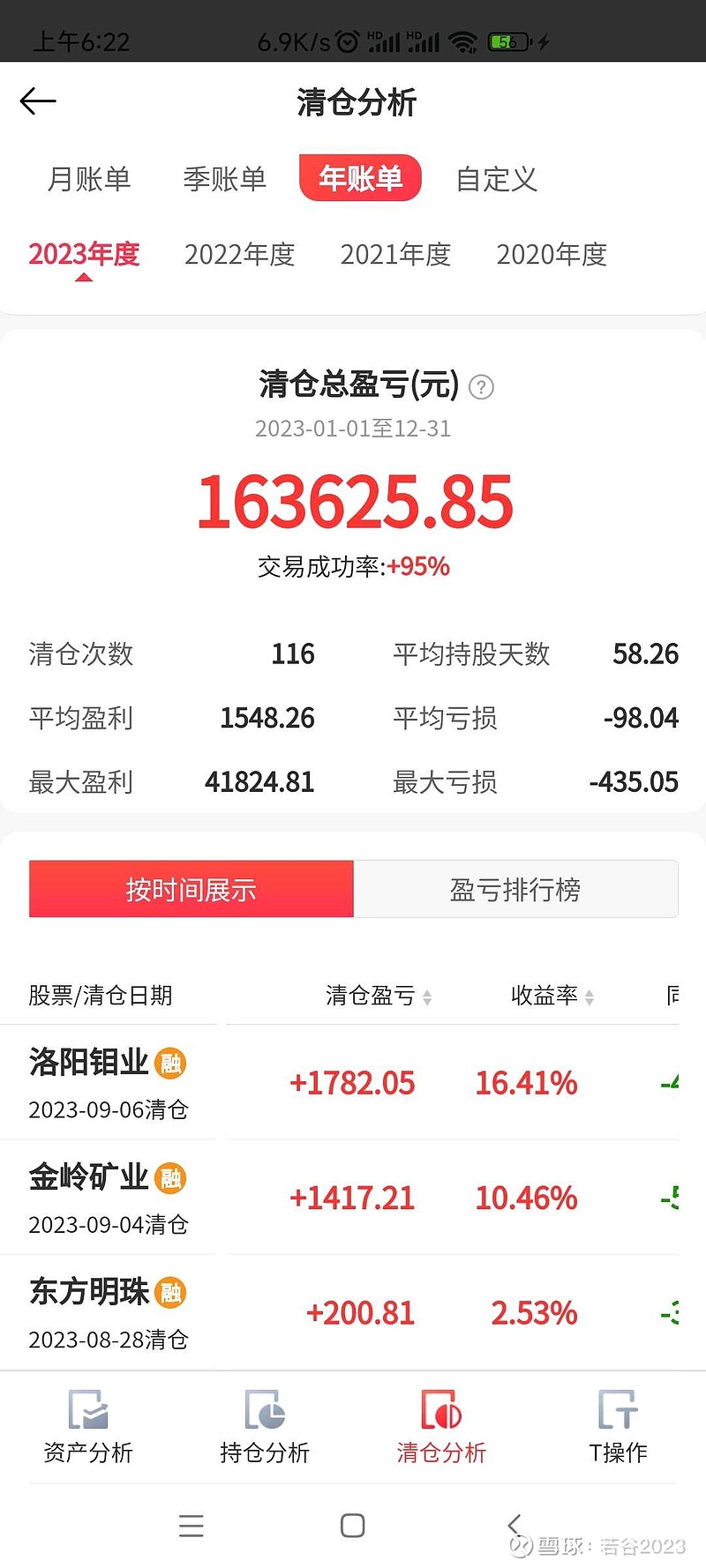Go back using the top-left arrow
This screenshot has width=706, height=1568.
pyautogui.click(x=38, y=101)
